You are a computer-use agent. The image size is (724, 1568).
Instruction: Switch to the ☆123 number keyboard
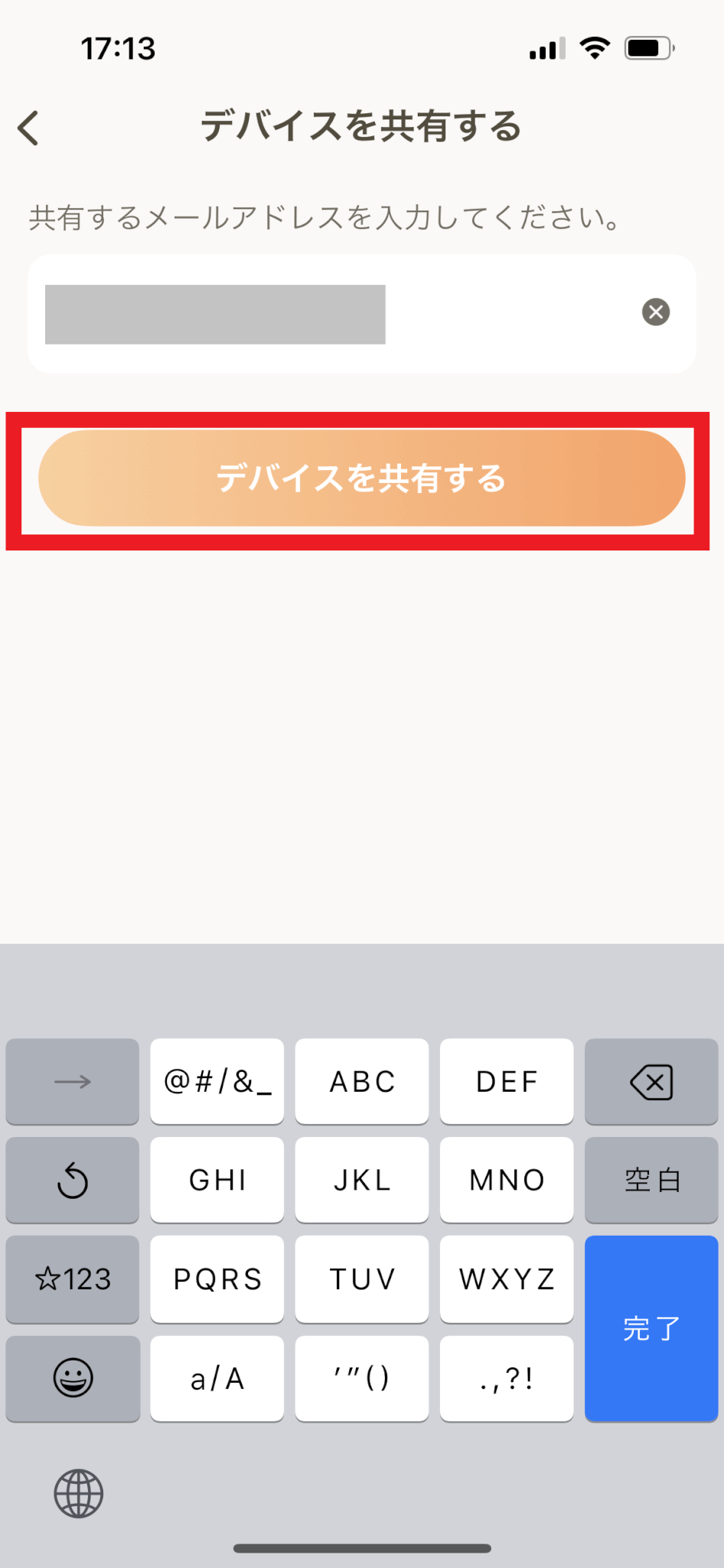pyautogui.click(x=73, y=1279)
